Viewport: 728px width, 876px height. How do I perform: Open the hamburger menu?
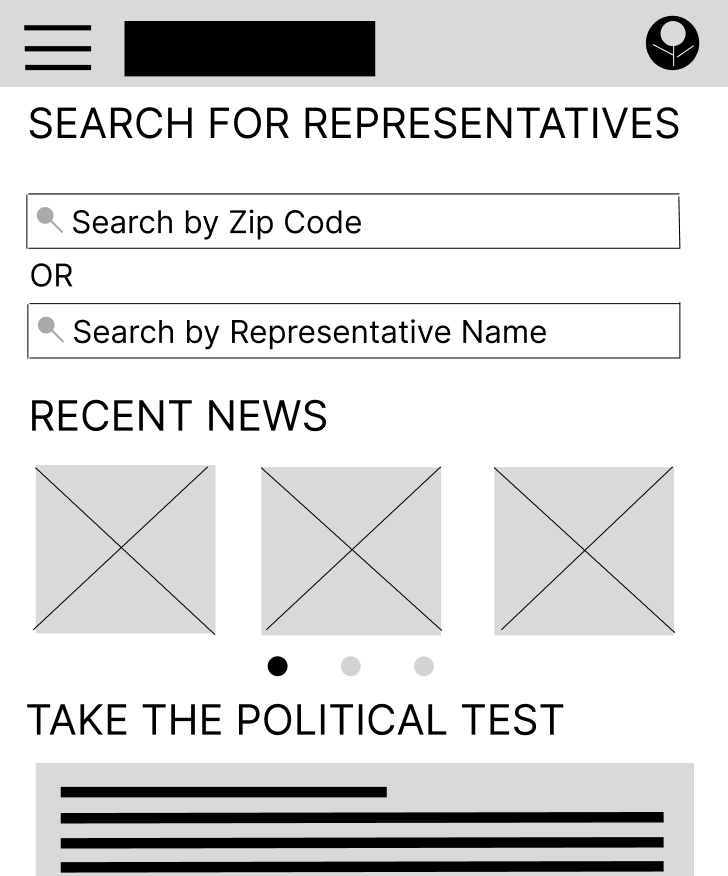(58, 47)
